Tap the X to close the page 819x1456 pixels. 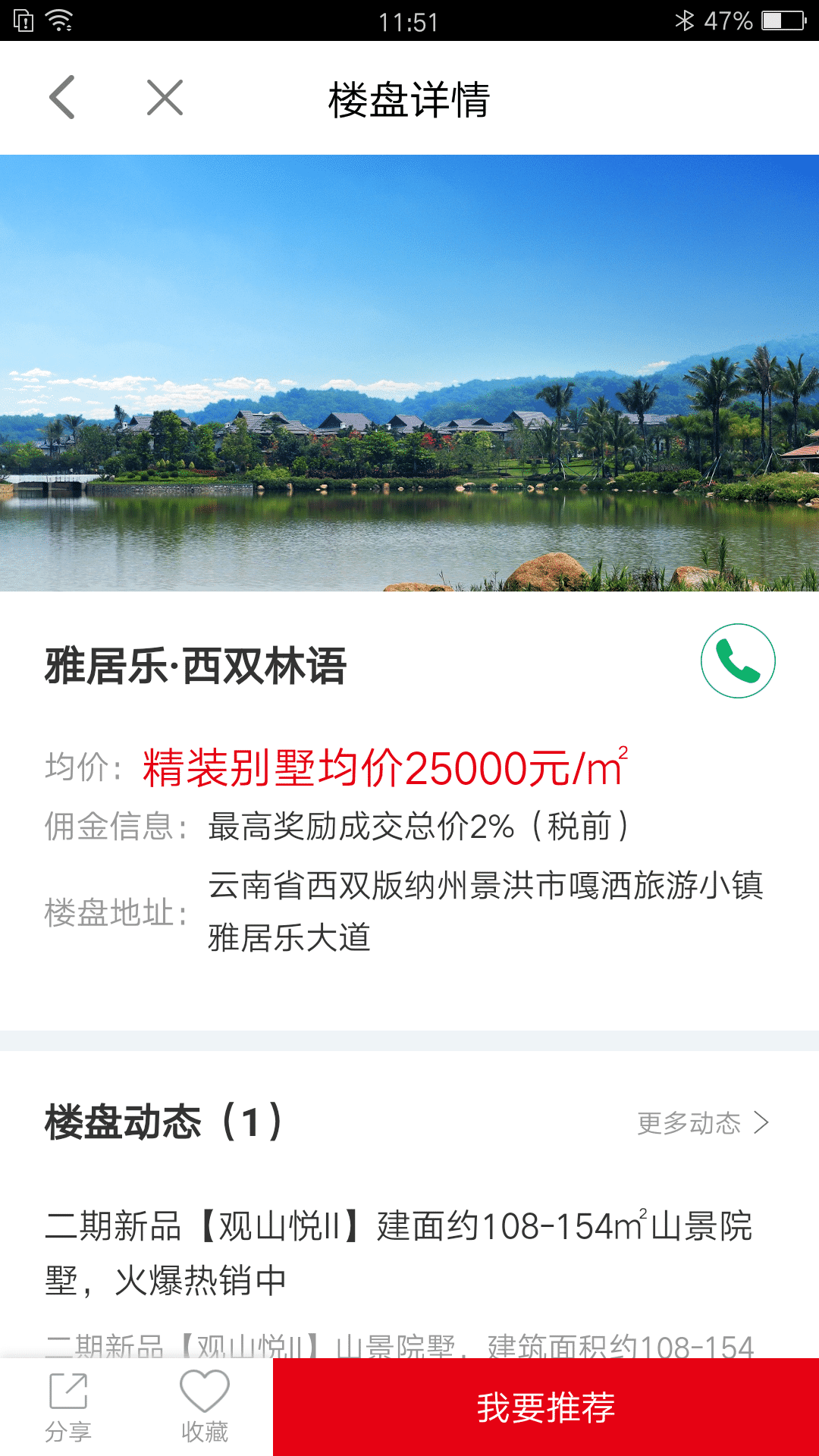coord(164,98)
